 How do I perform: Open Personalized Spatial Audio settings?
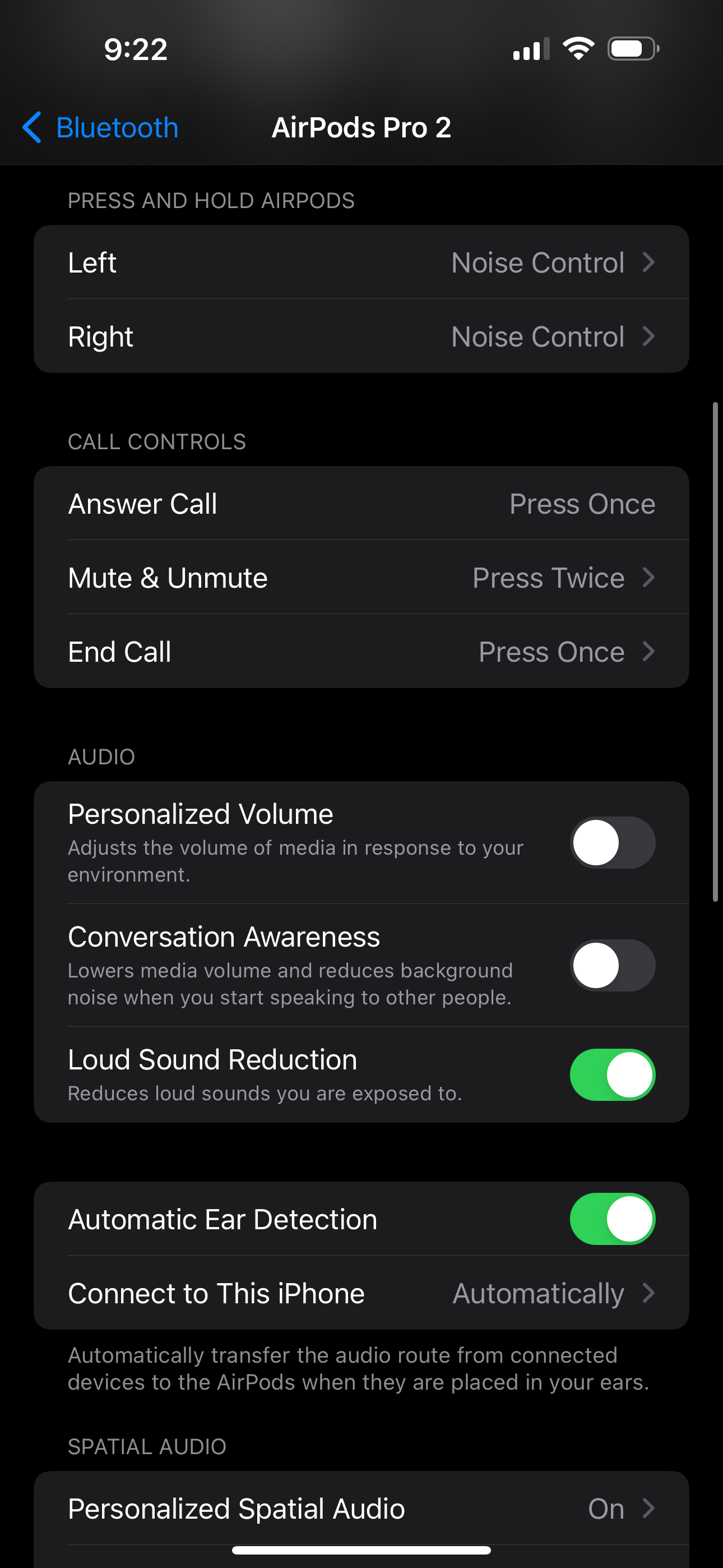click(x=361, y=1508)
